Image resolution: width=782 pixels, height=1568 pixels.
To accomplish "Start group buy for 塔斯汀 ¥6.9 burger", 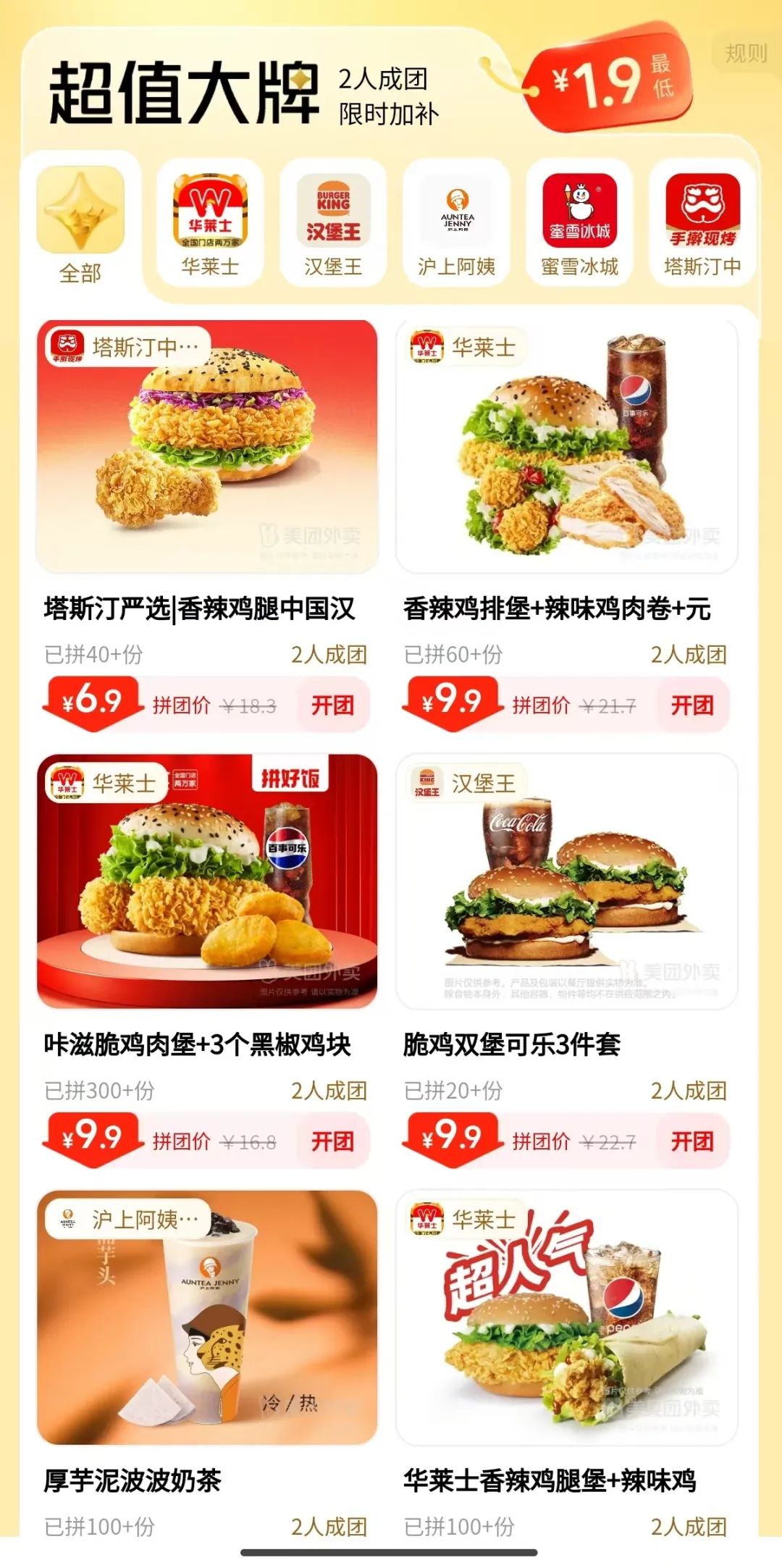I will tap(332, 705).
